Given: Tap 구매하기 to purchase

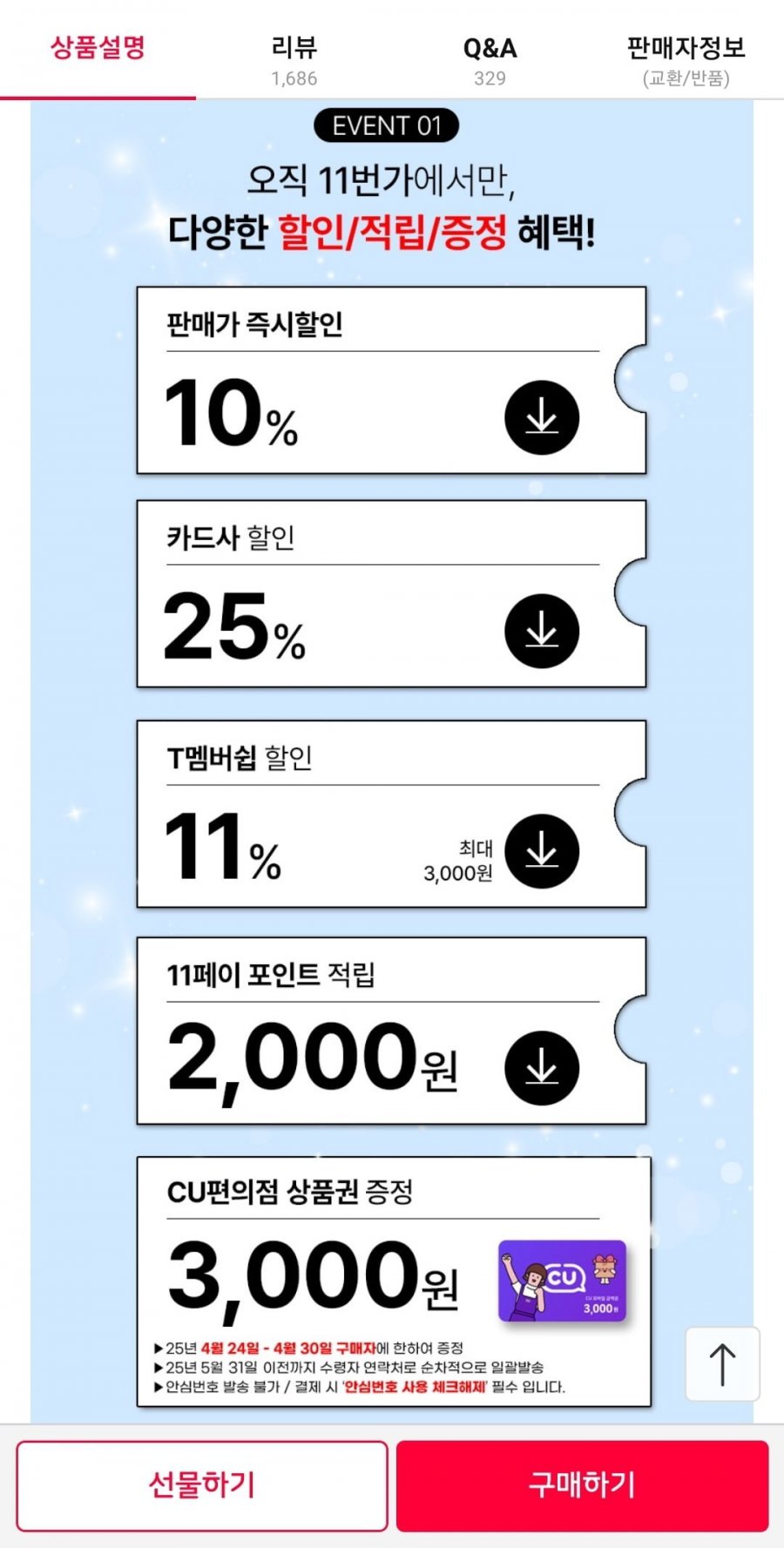Looking at the screenshot, I should (582, 1484).
